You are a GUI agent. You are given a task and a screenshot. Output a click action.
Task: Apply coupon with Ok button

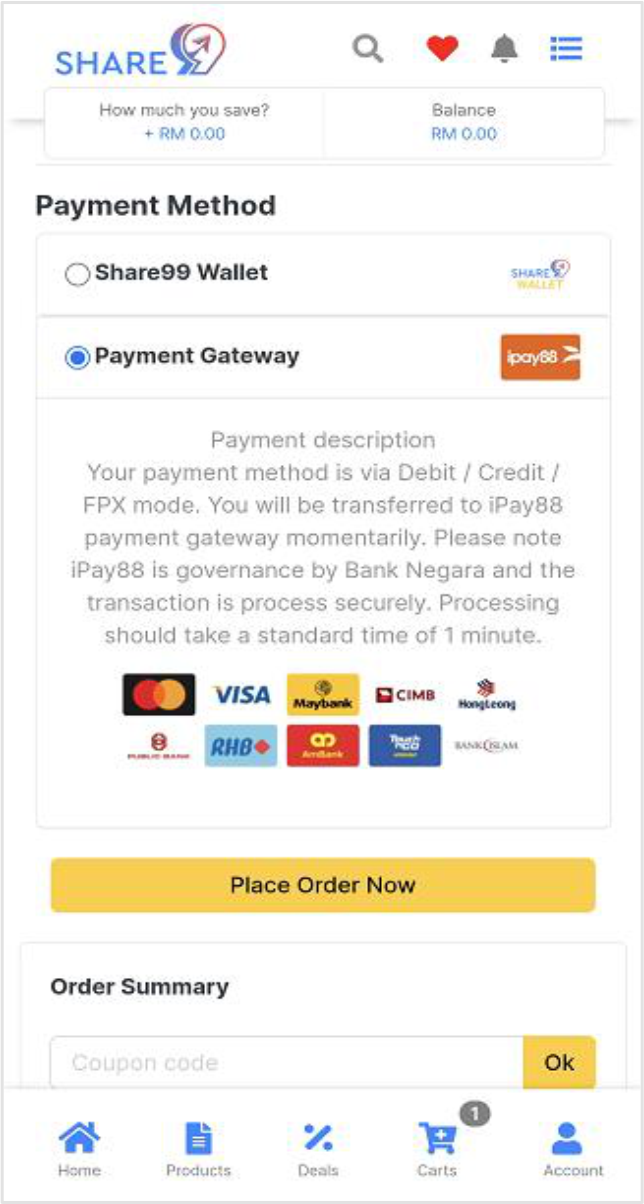tap(559, 1062)
